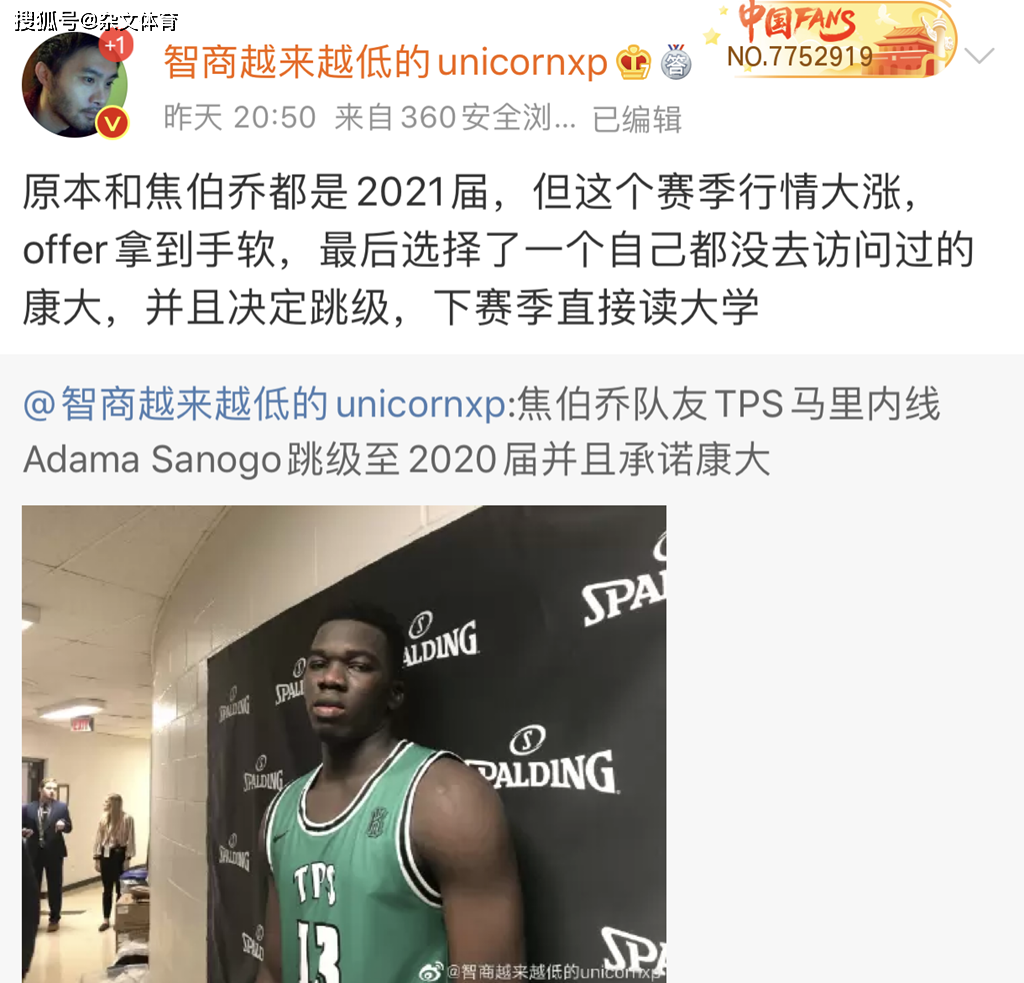Open the poster's profile avatar
The width and height of the screenshot is (1024, 983).
75,84
